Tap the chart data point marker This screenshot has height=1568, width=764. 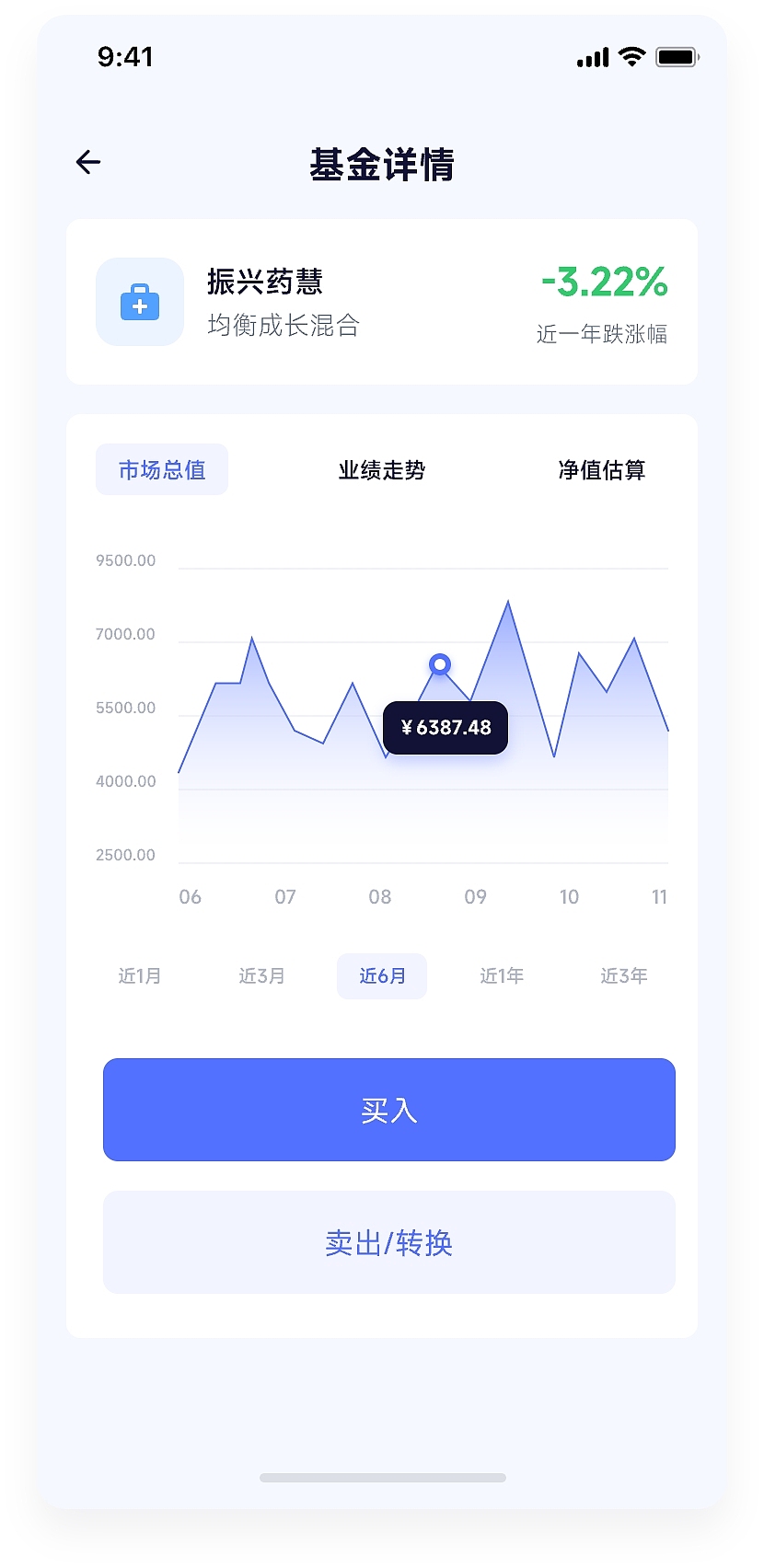tap(440, 663)
